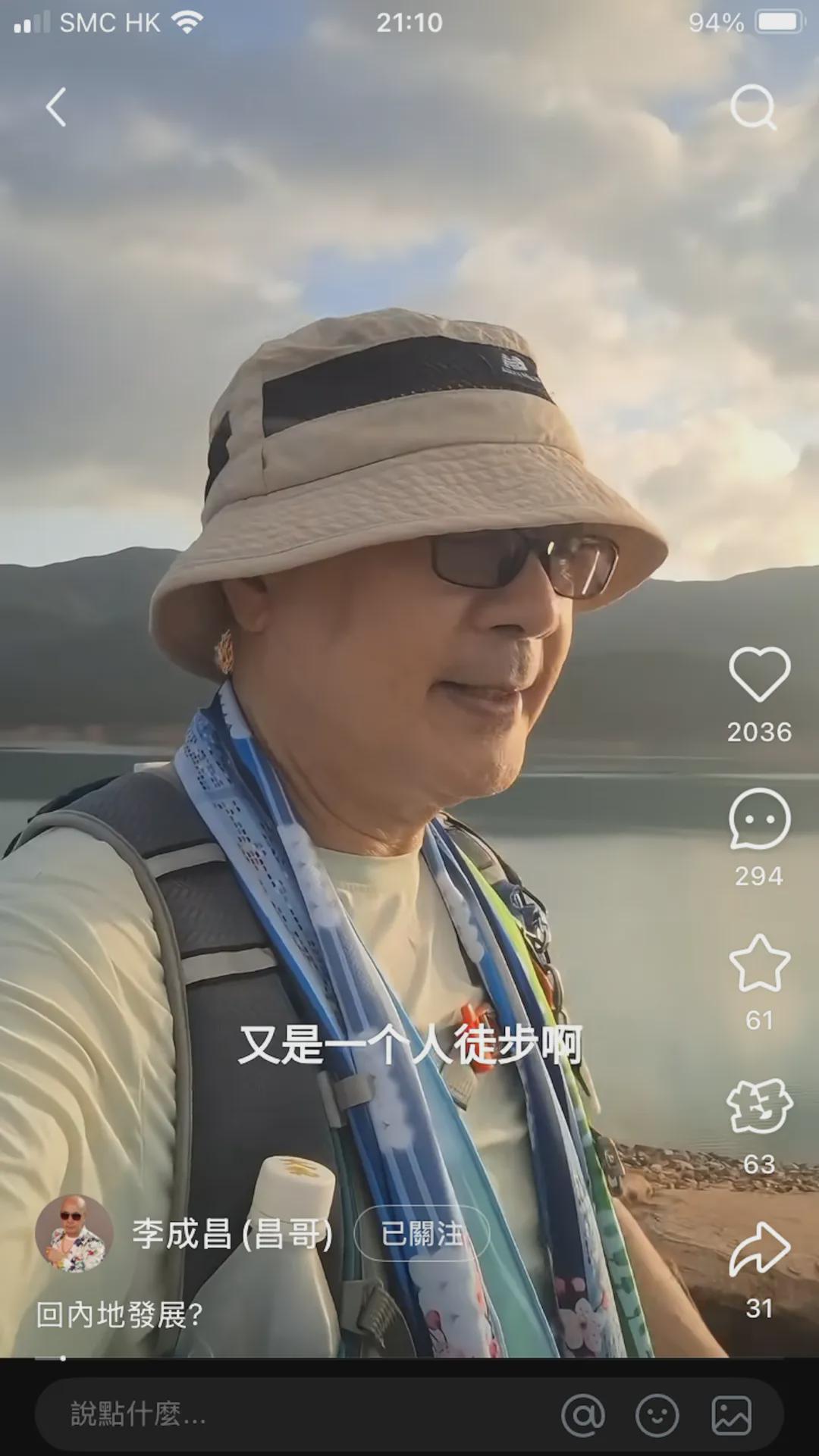The image size is (819, 1456).
Task: Attach a picture to the comment
Action: (731, 1414)
